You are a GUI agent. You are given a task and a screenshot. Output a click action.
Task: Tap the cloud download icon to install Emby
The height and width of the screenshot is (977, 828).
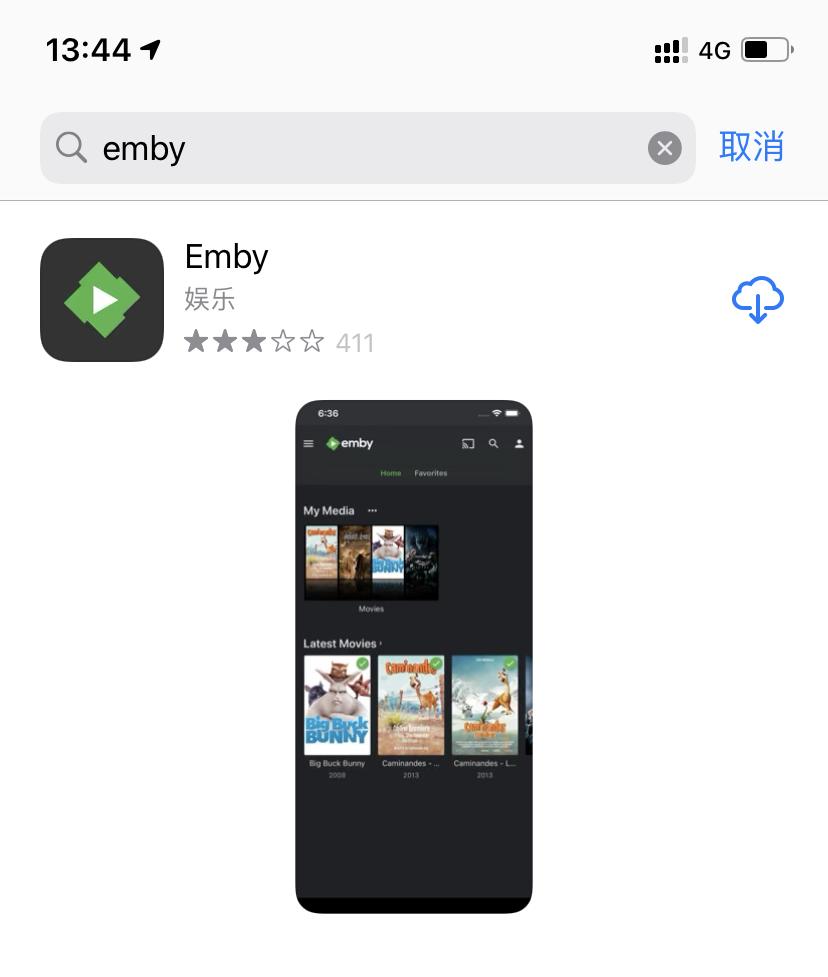[757, 299]
